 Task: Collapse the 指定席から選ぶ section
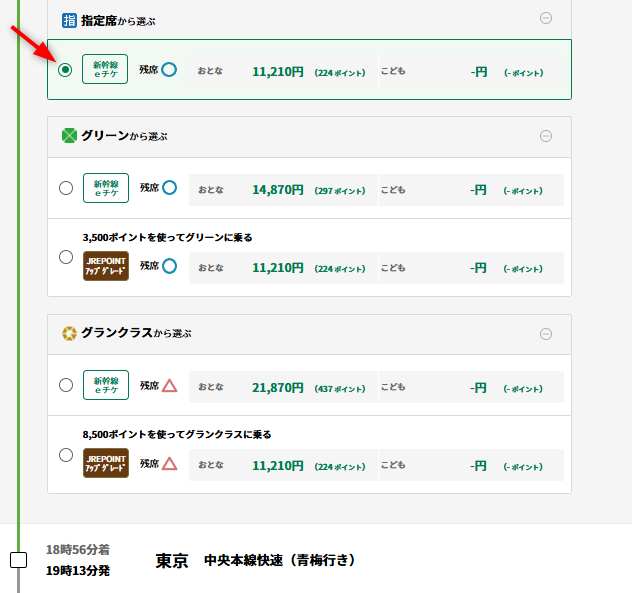[x=545, y=17]
